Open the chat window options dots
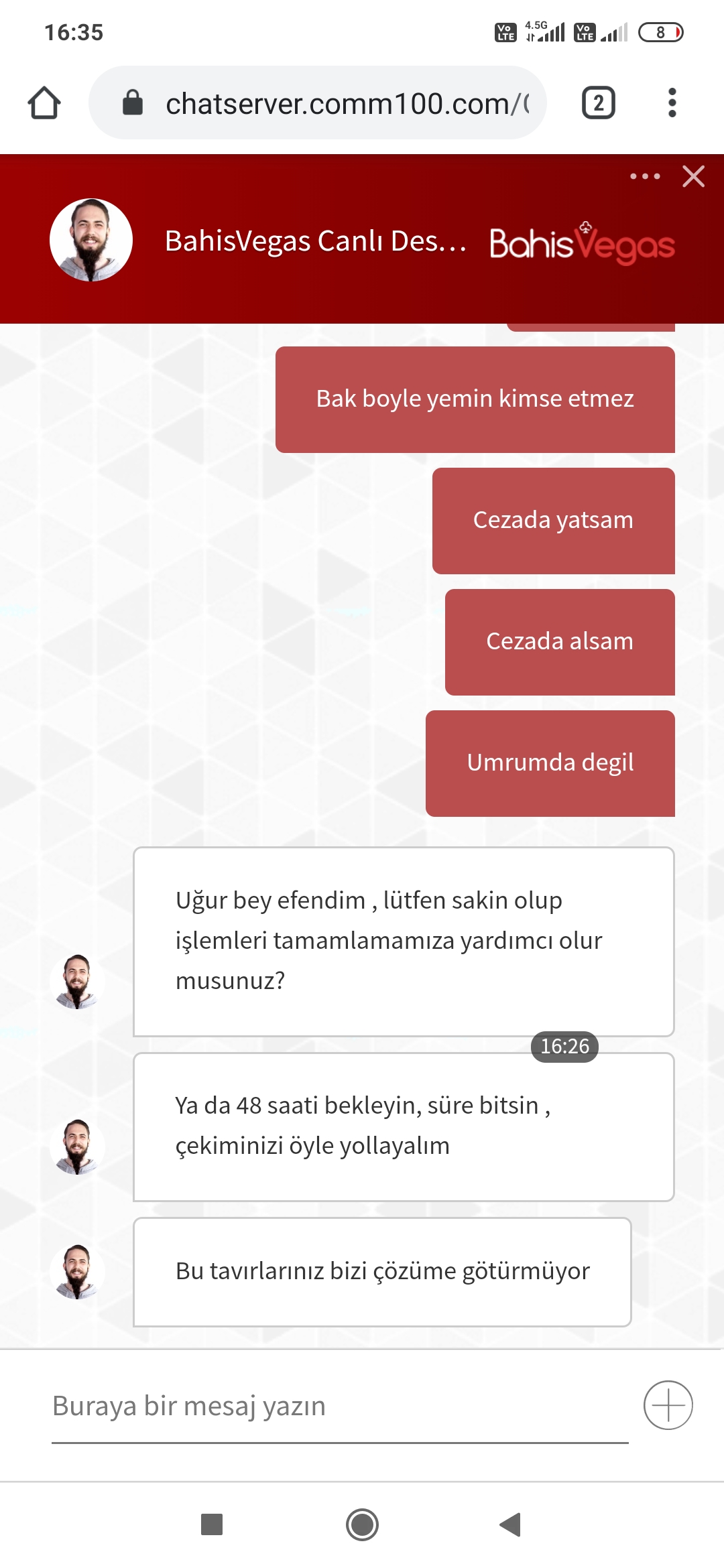This screenshot has width=724, height=1568. (645, 176)
